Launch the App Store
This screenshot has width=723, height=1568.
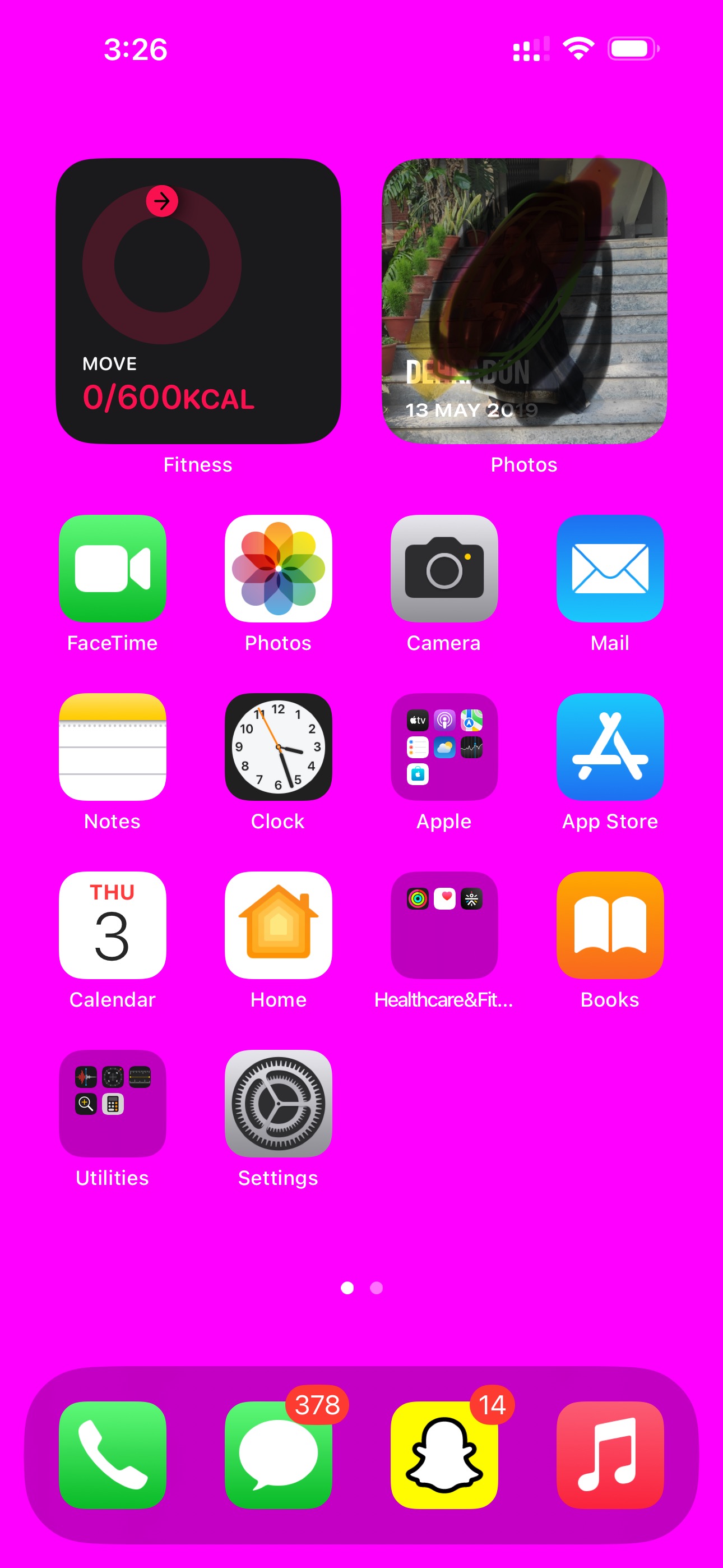tap(610, 746)
